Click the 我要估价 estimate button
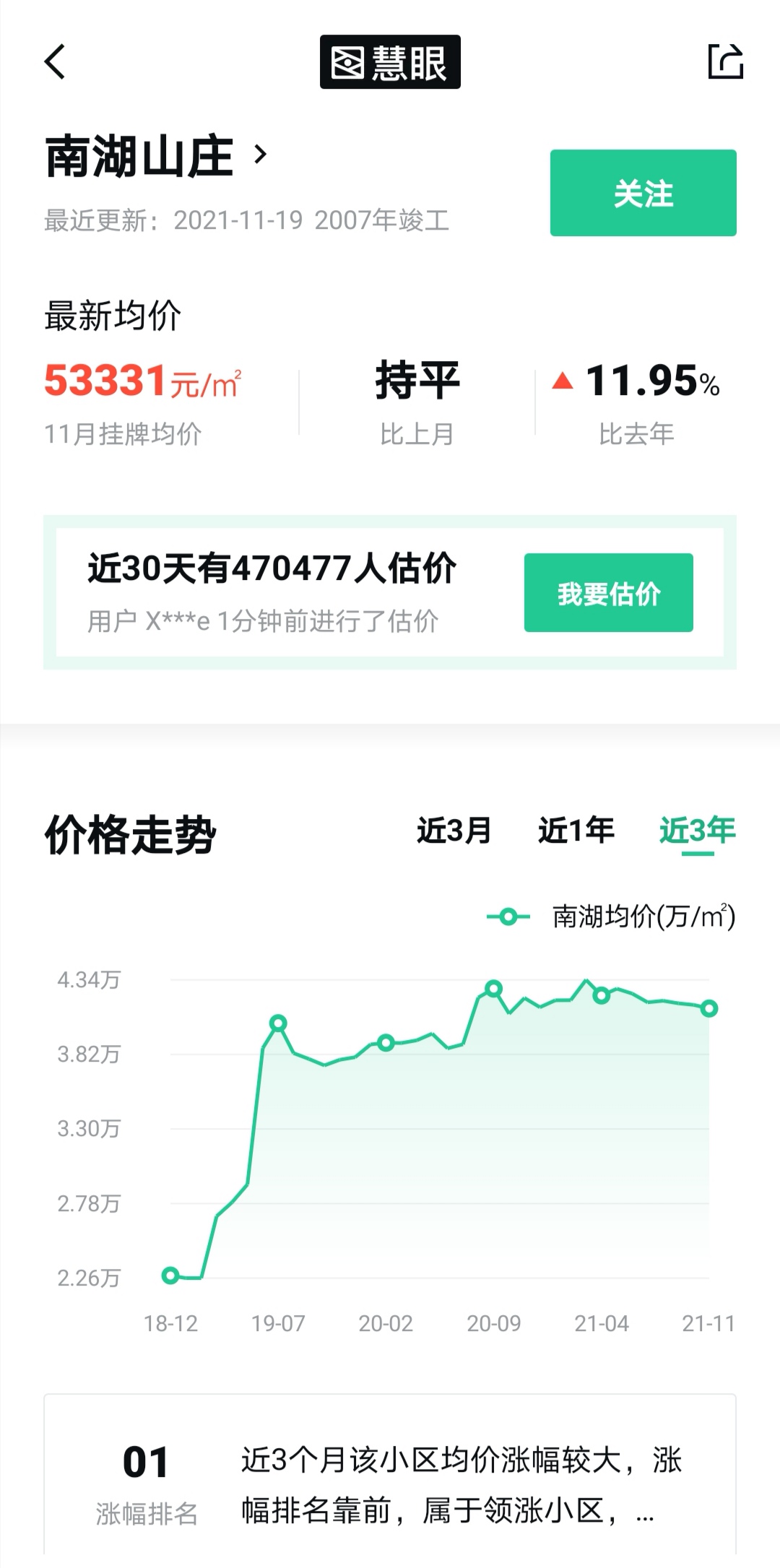 (x=608, y=592)
